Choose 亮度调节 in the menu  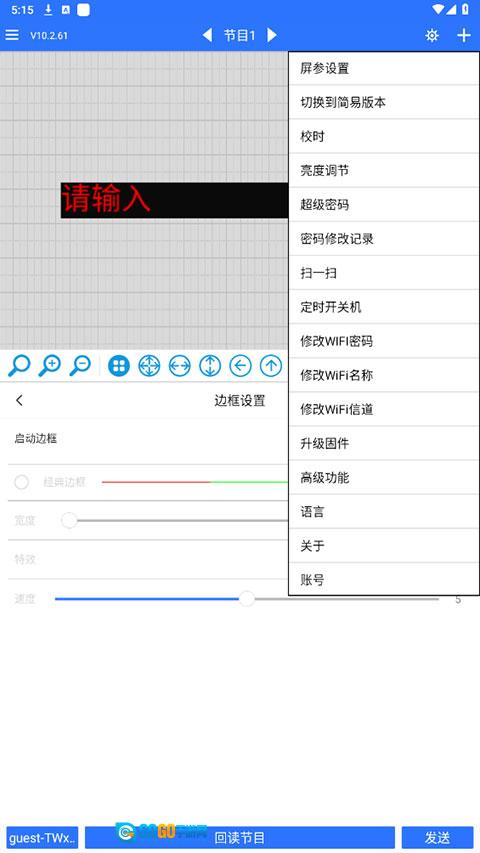(384, 171)
